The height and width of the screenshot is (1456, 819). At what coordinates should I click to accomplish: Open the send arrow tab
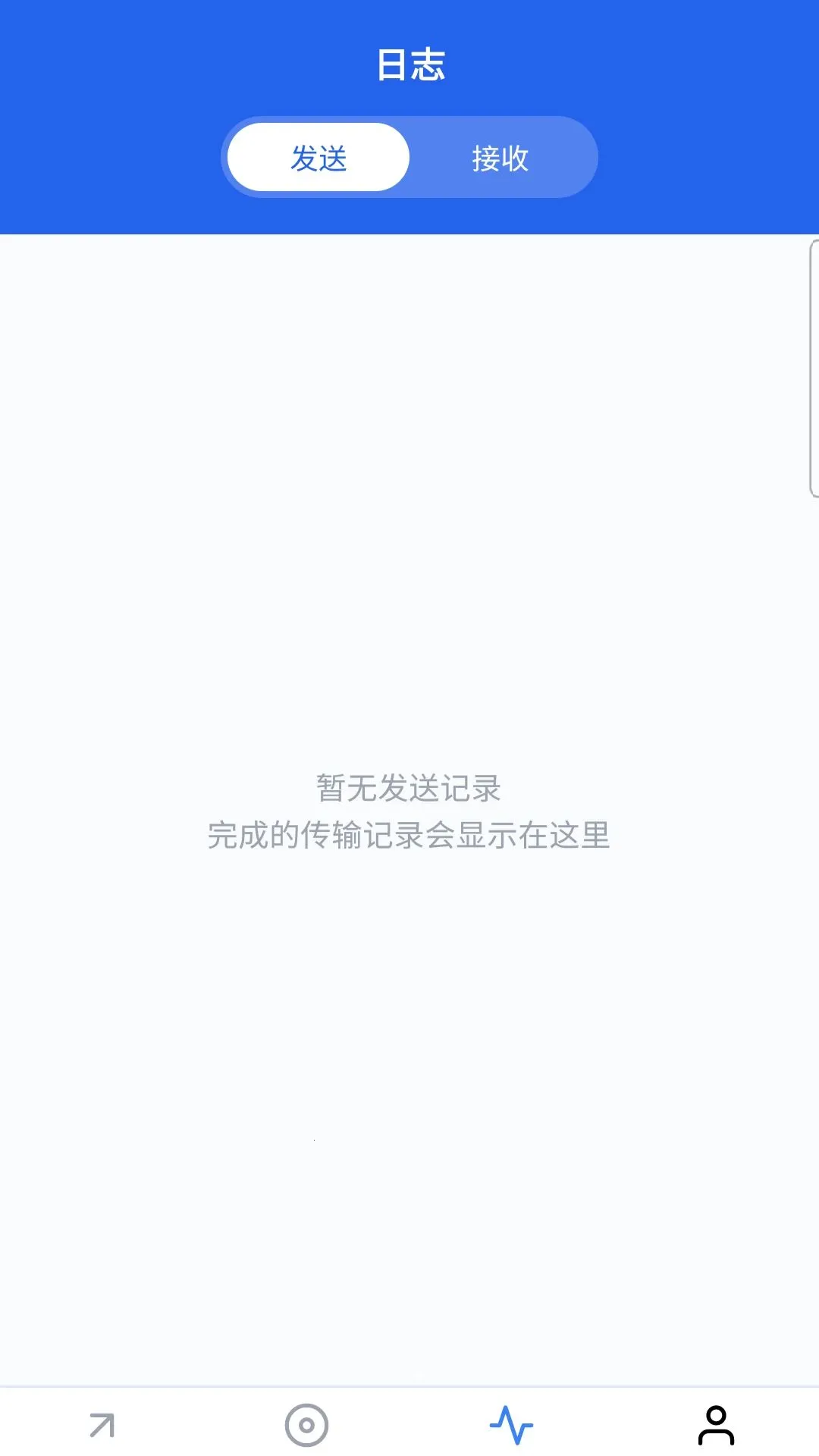(x=102, y=1425)
